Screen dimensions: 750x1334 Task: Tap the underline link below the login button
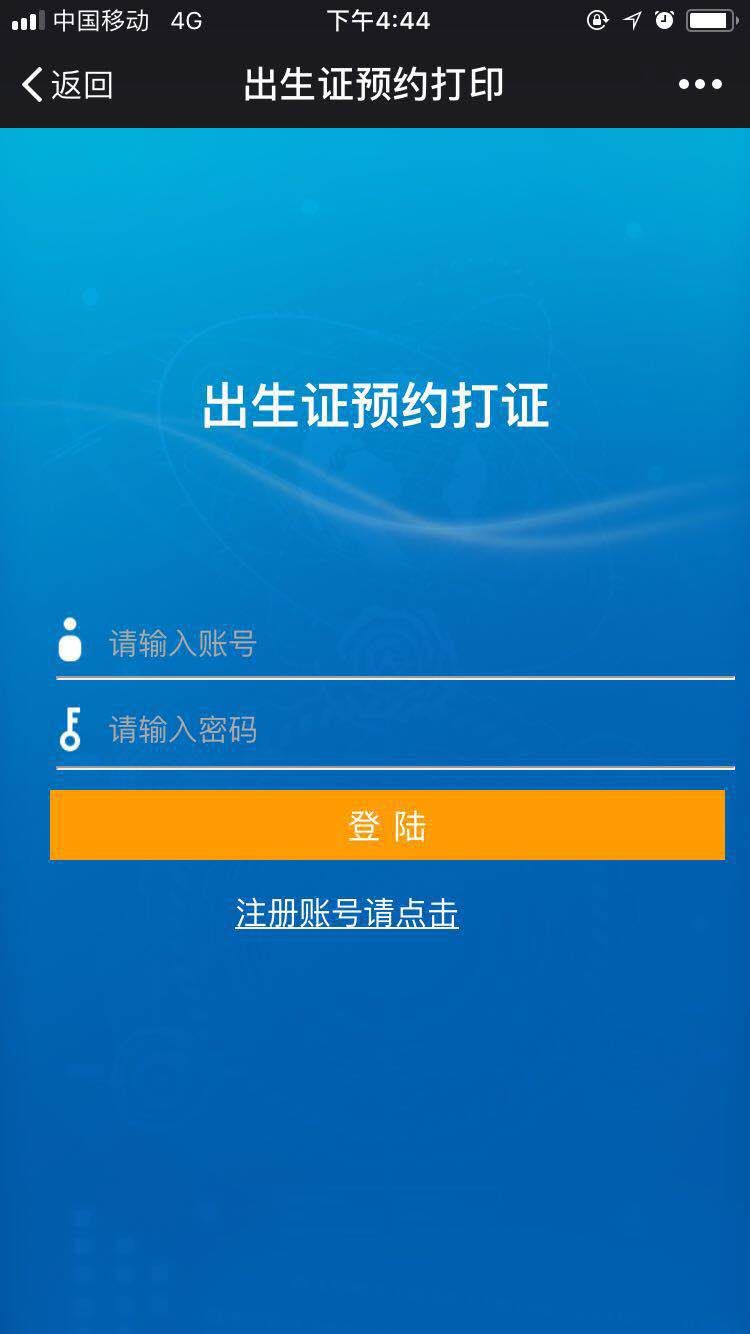pos(345,930)
